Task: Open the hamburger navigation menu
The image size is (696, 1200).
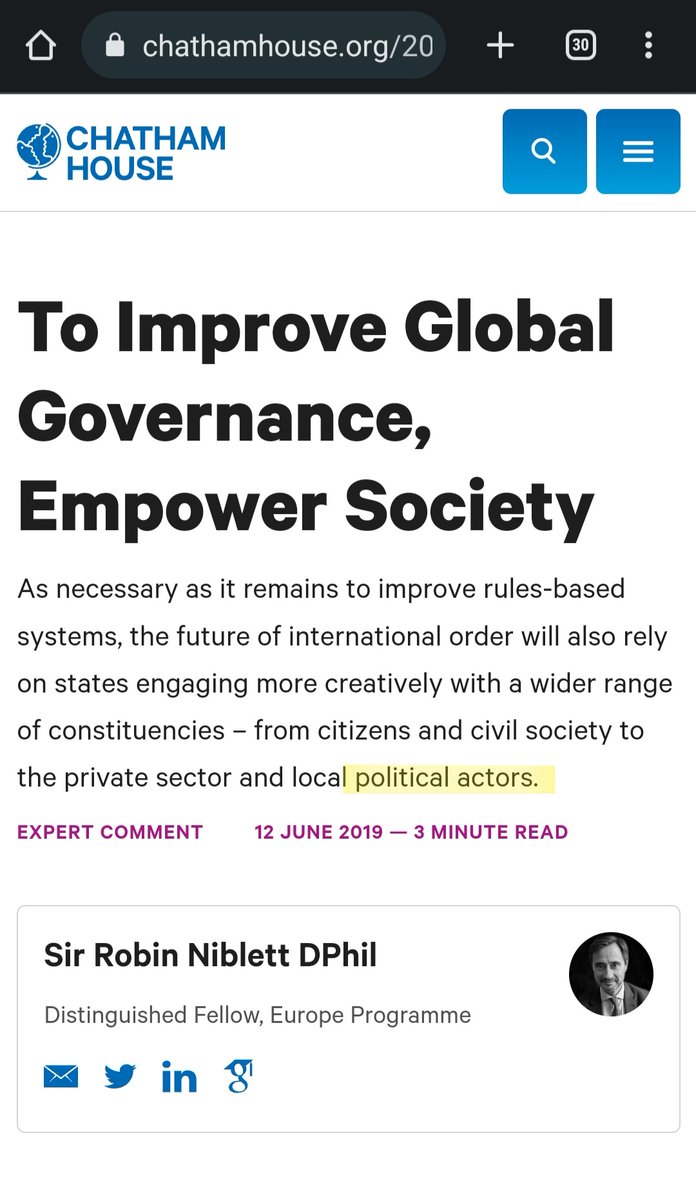Action: pos(637,152)
